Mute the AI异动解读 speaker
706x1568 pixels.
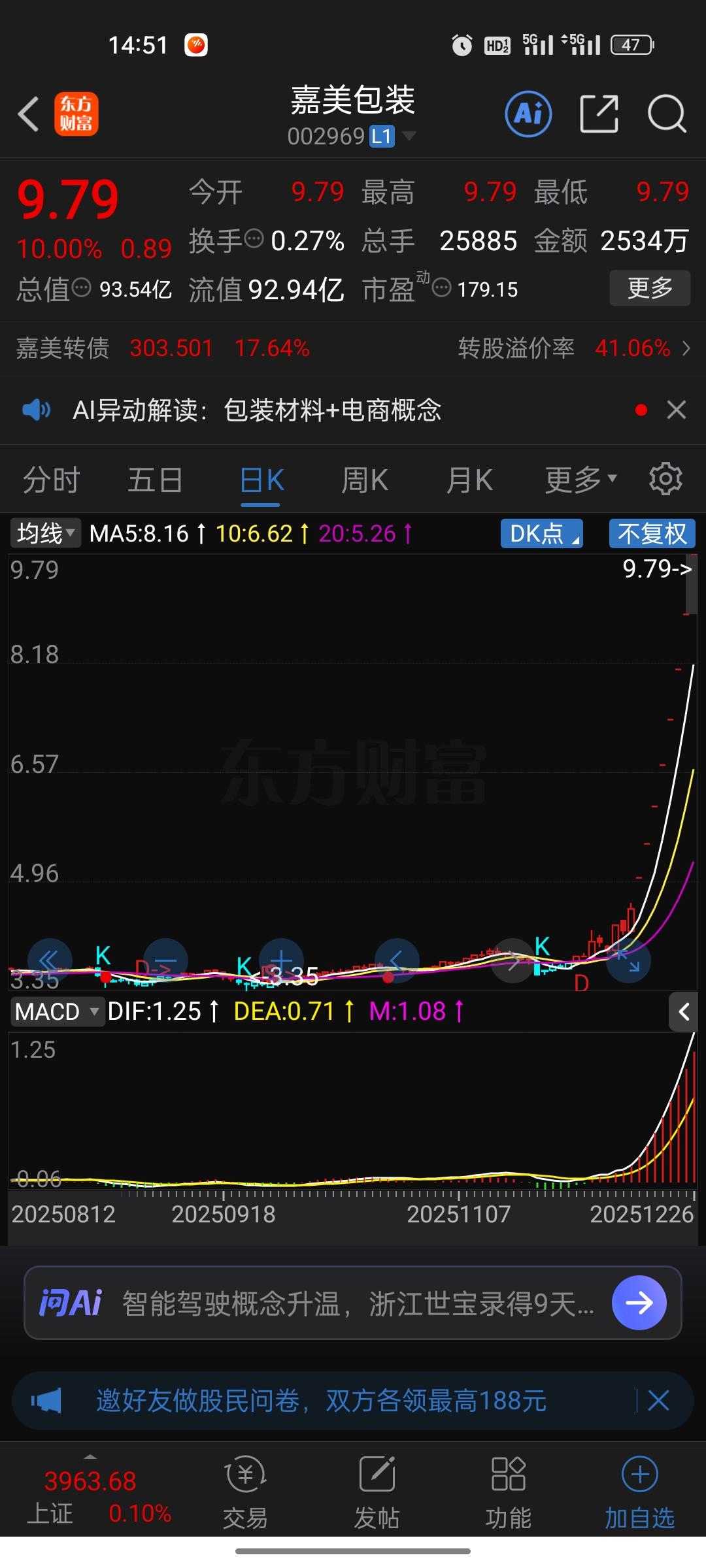click(37, 410)
